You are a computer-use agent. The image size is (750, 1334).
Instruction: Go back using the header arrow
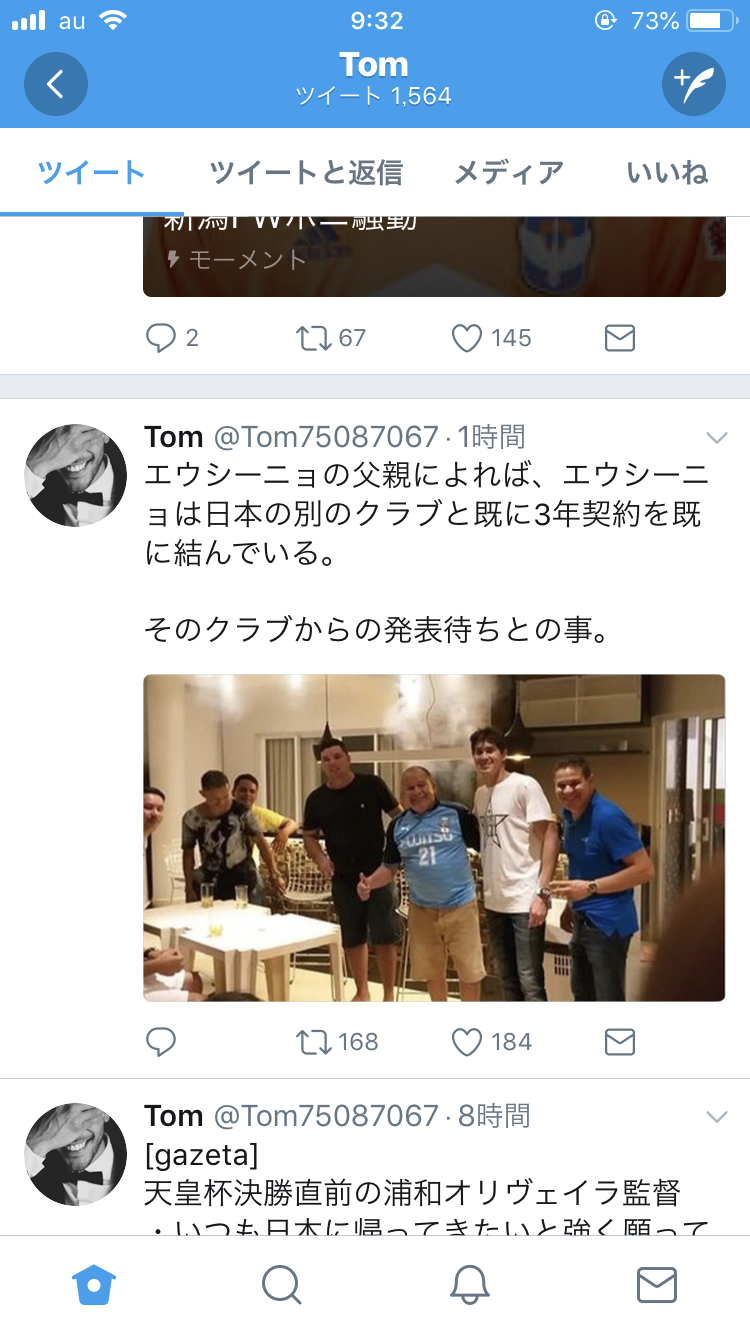[x=55, y=84]
